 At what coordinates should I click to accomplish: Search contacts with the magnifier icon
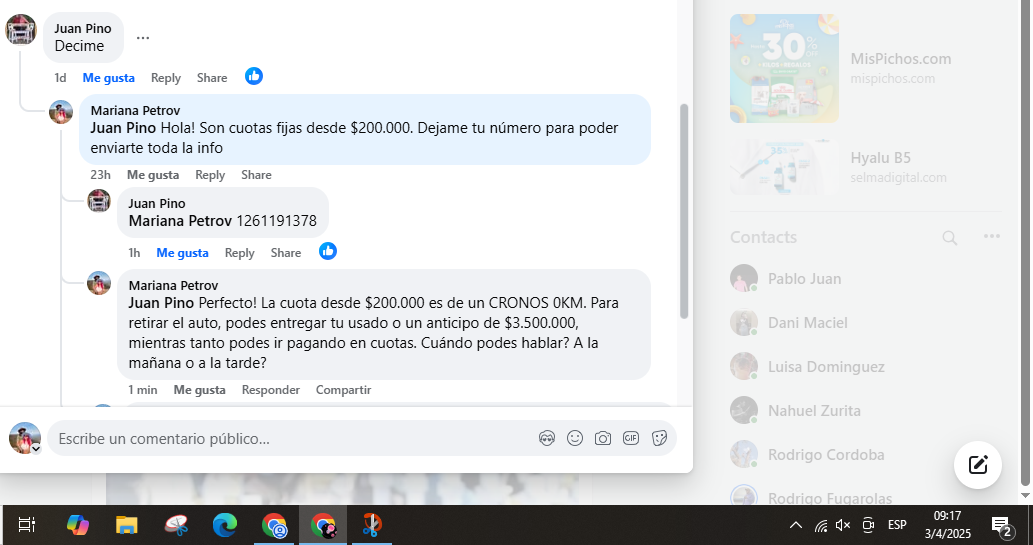coord(950,238)
